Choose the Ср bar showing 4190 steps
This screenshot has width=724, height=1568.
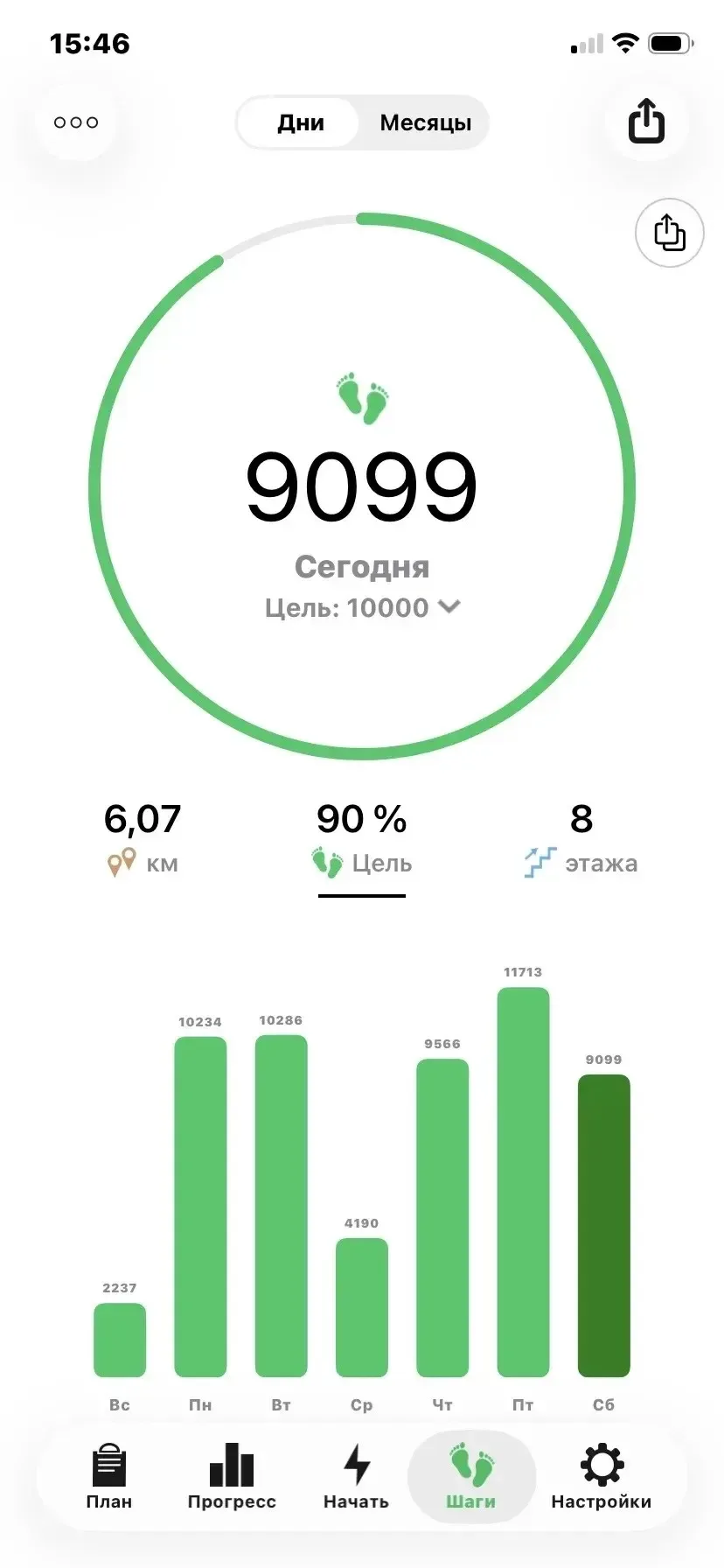362,1306
